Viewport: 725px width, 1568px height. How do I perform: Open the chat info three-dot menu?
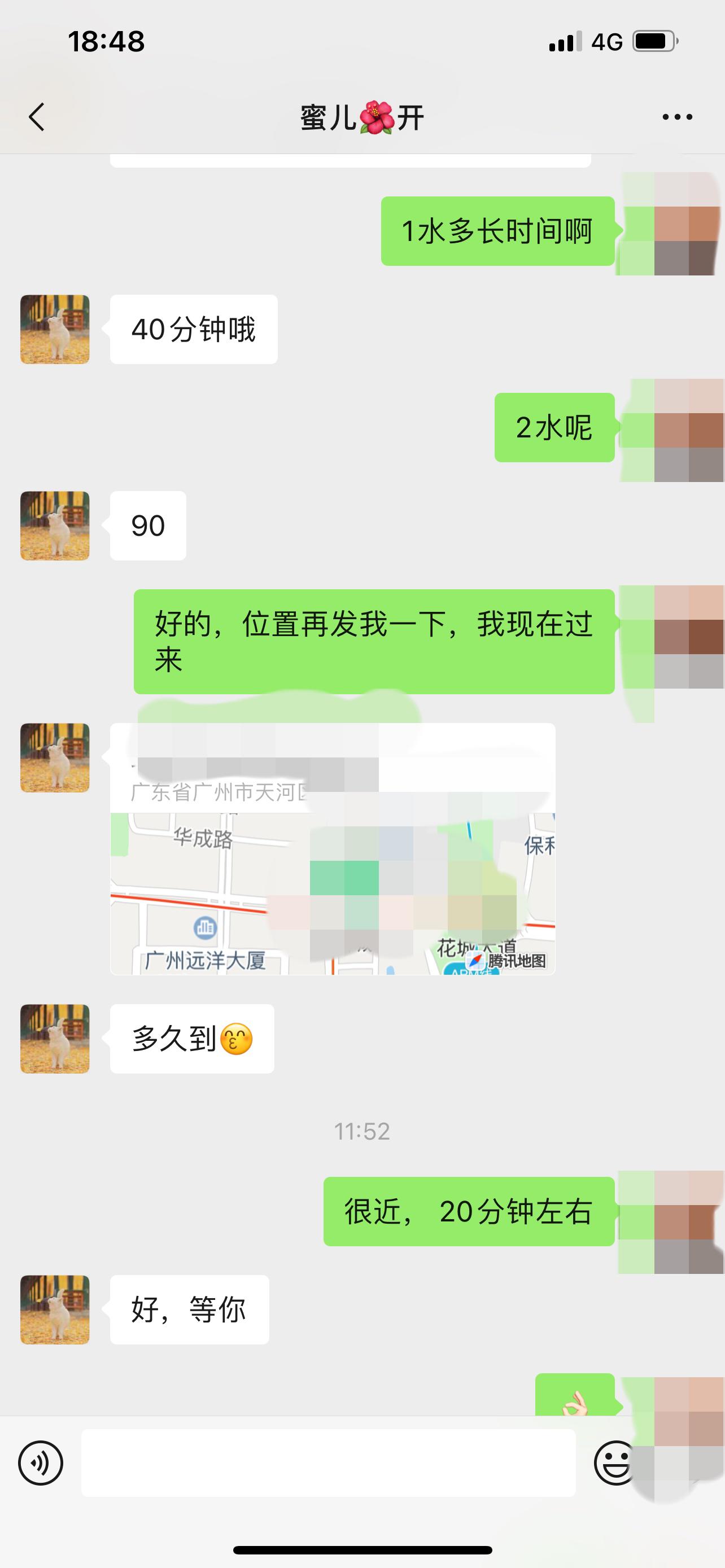click(x=677, y=117)
